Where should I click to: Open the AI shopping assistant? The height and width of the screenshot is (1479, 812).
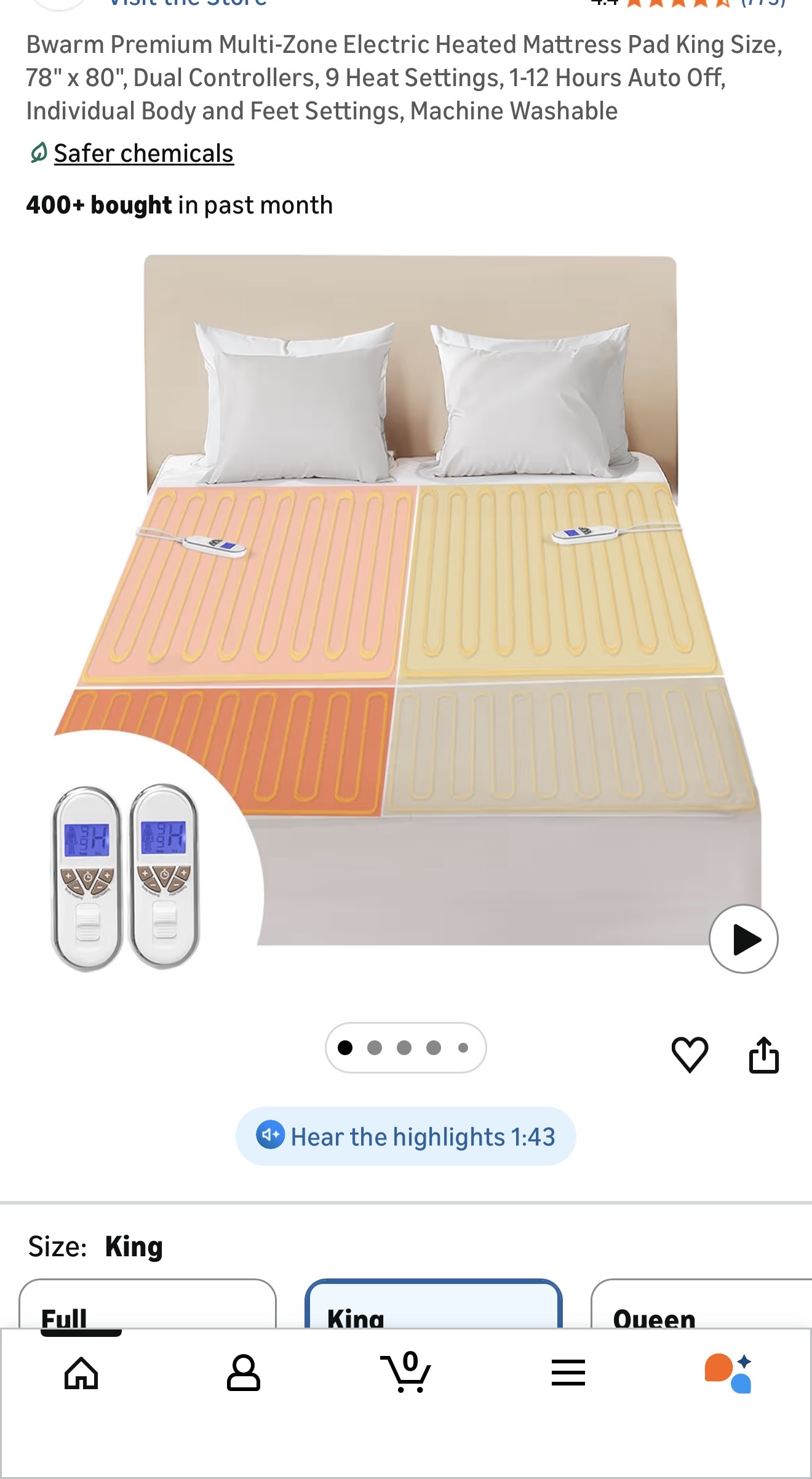[729, 1373]
